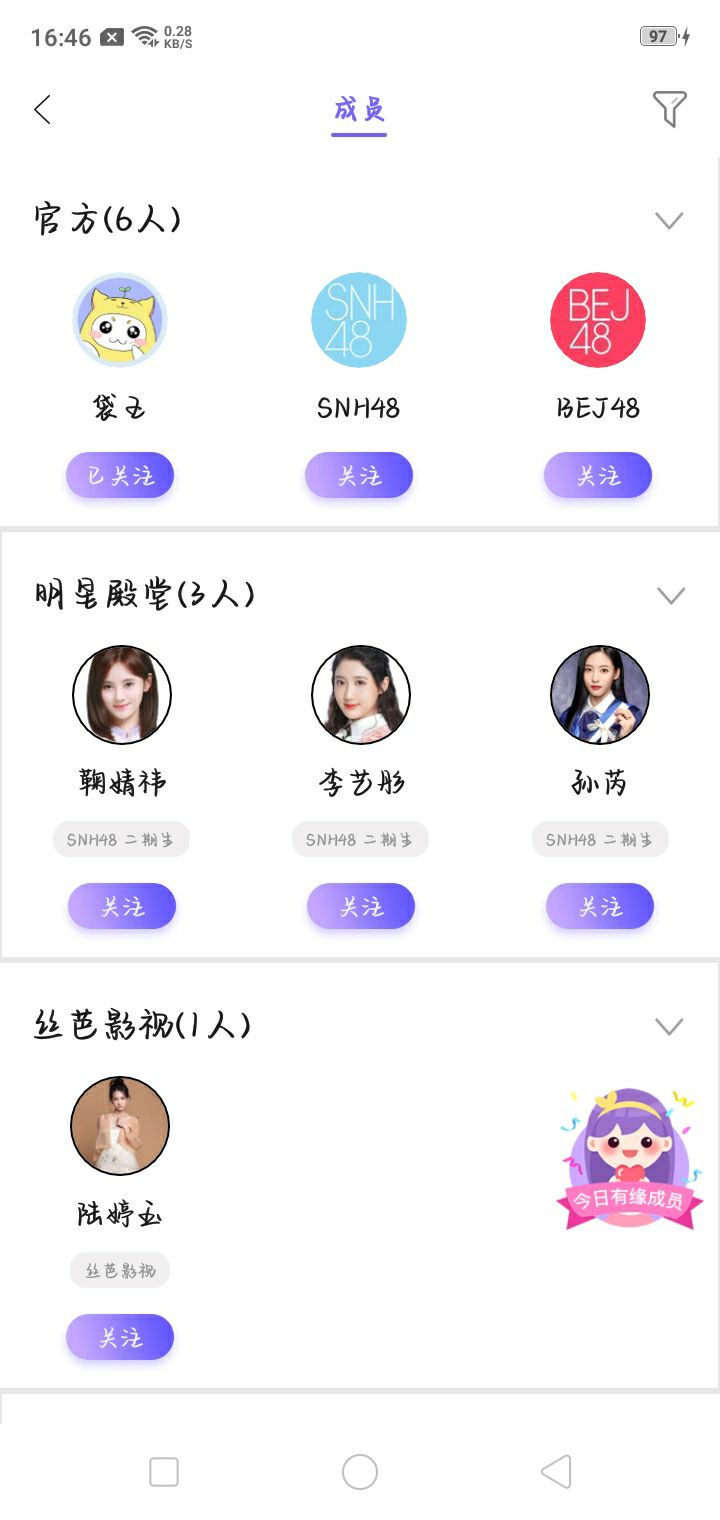Screen dimensions: 720x1520
Task: Go back using the top-left arrow
Action: coord(42,109)
